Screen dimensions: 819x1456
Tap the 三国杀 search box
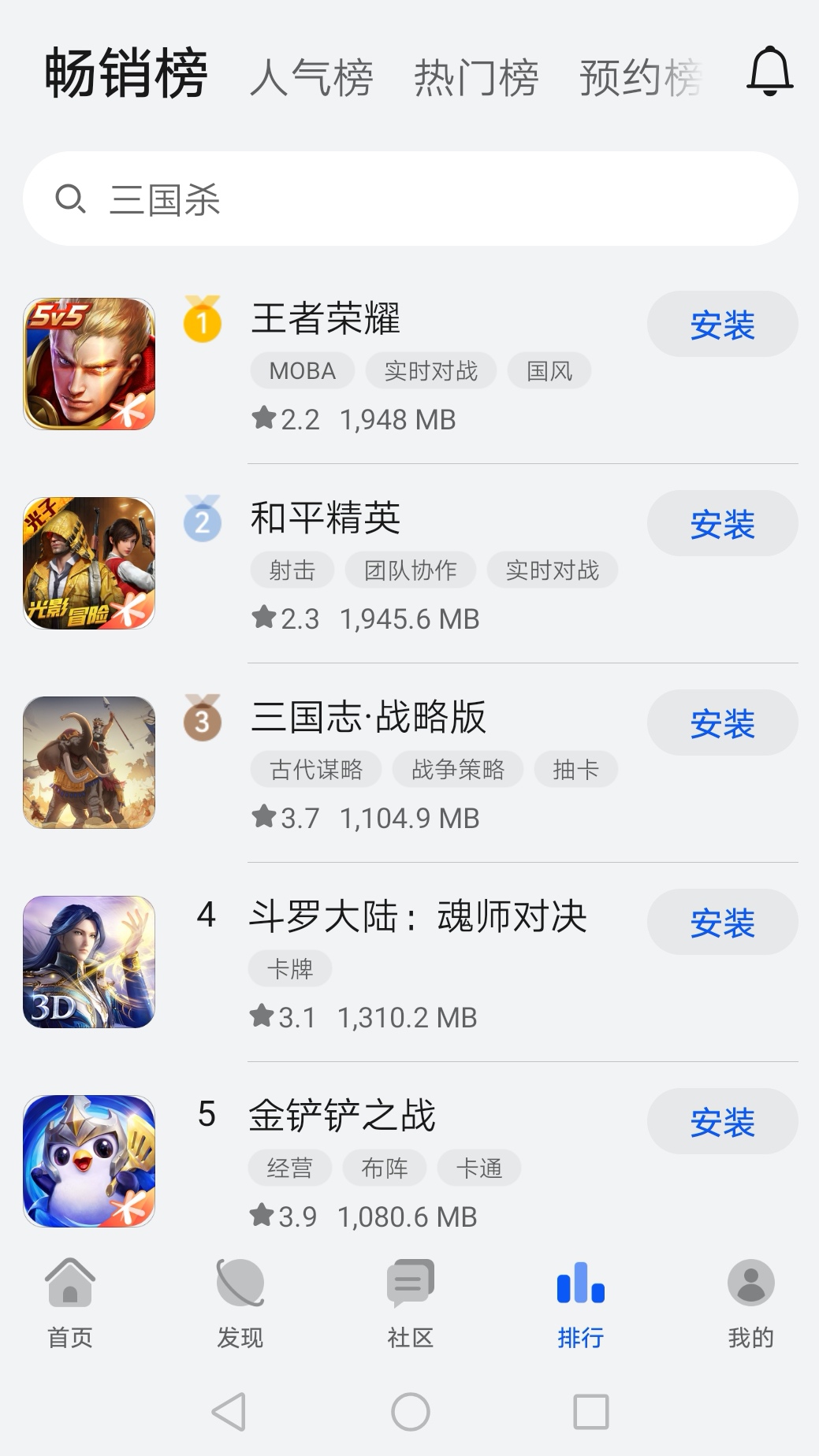(411, 199)
